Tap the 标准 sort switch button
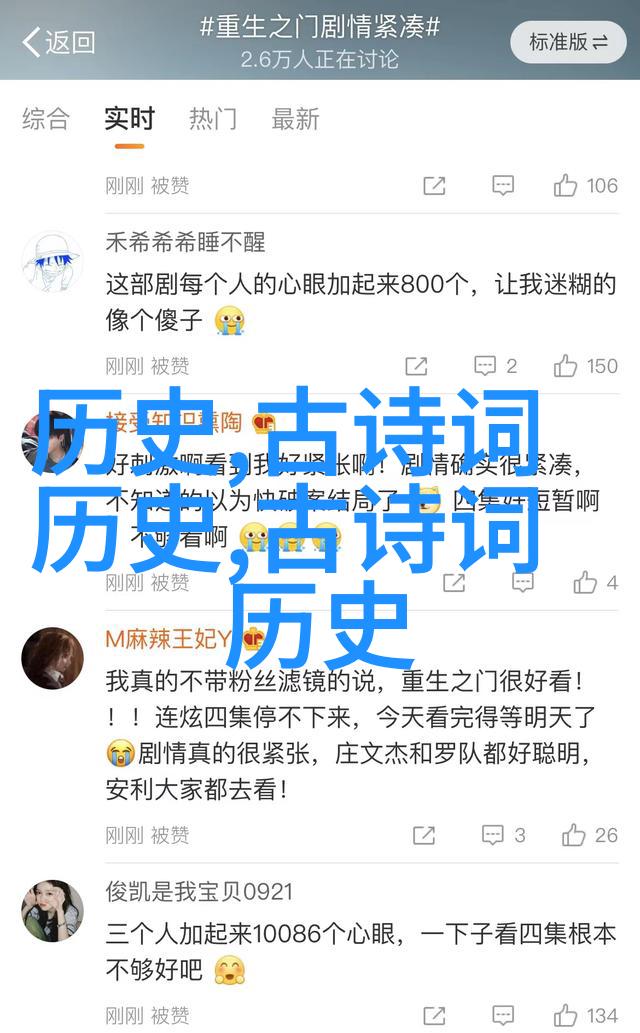Image resolution: width=640 pixels, height=1033 pixels. tap(567, 42)
